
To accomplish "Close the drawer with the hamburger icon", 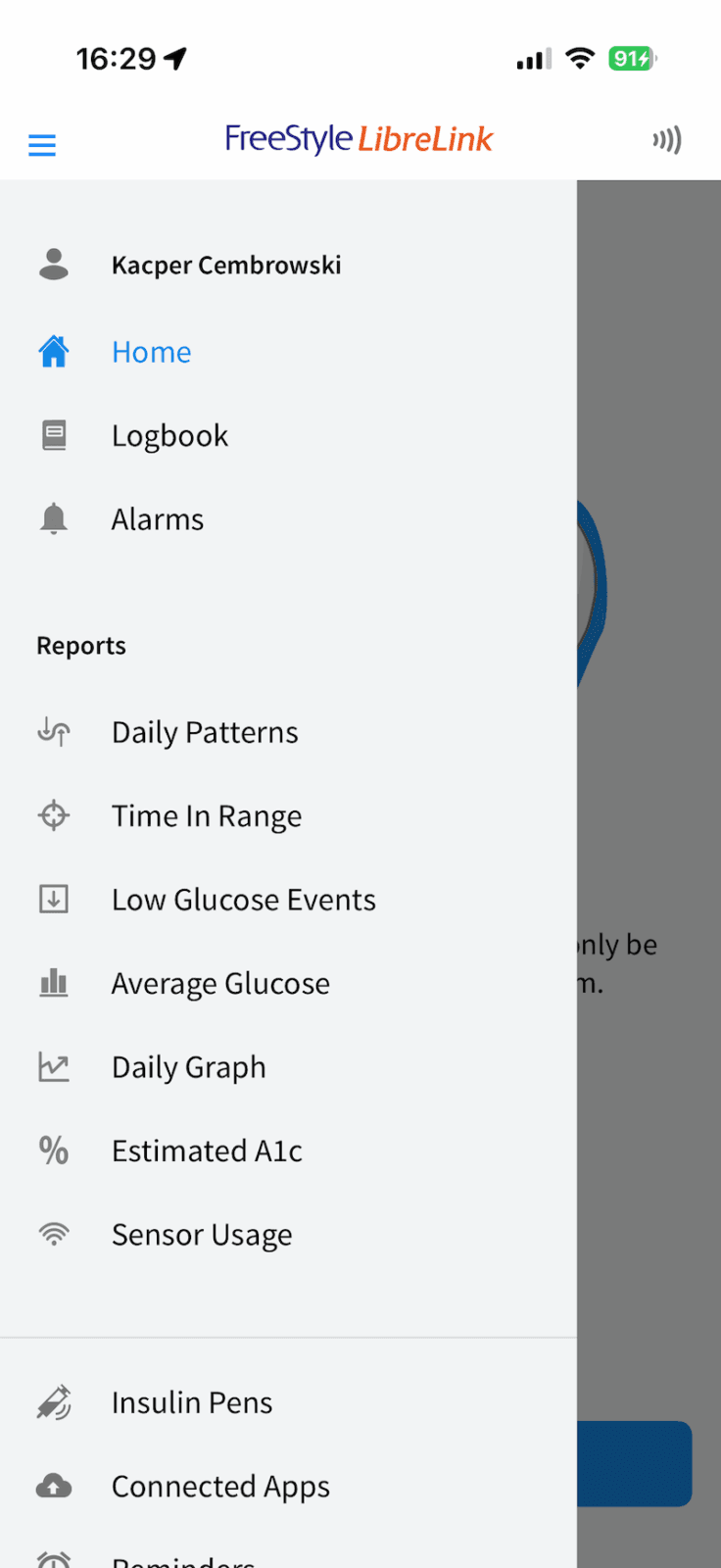I will tap(42, 145).
